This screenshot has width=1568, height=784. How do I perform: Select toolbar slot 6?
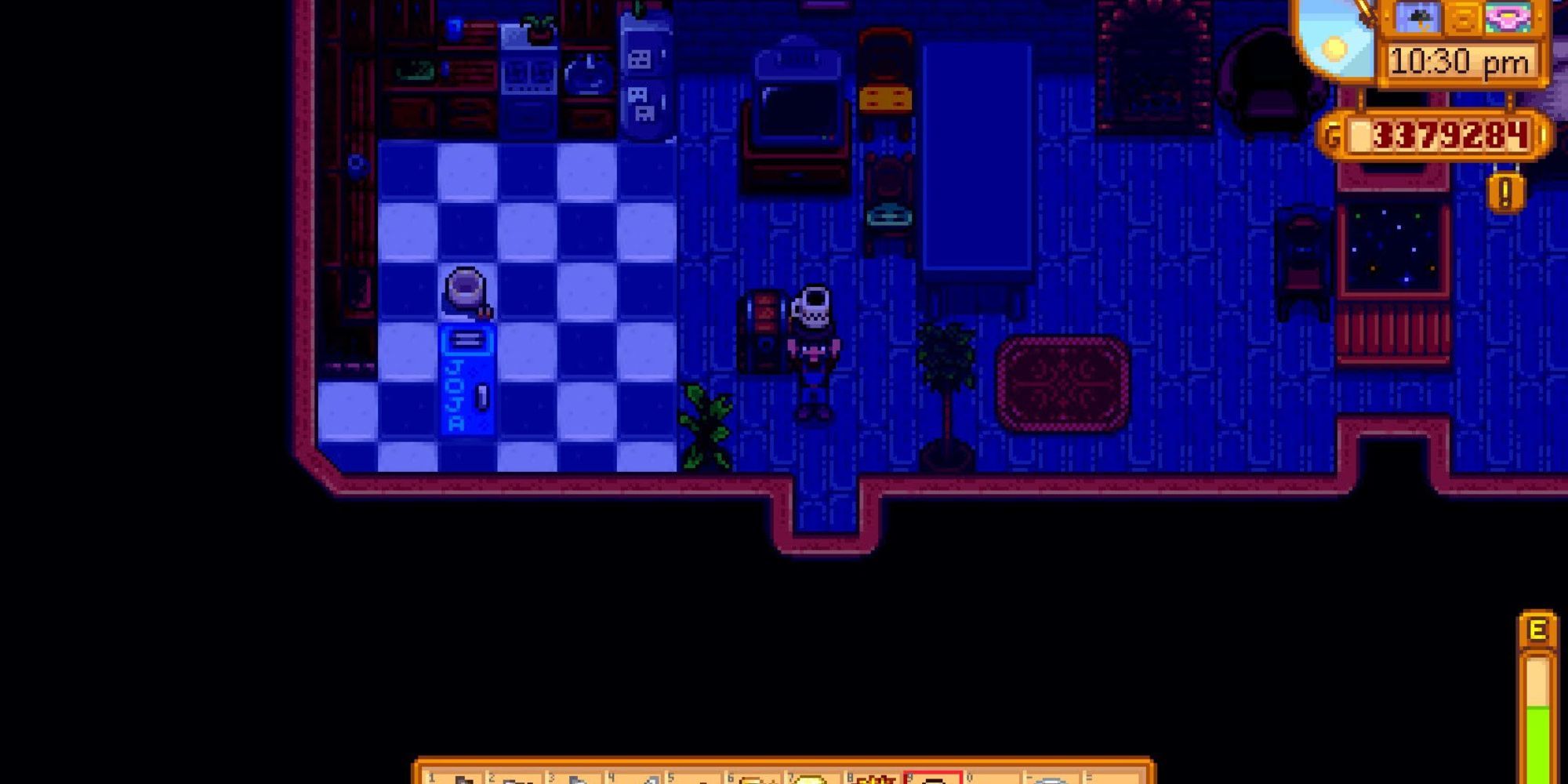(755, 778)
